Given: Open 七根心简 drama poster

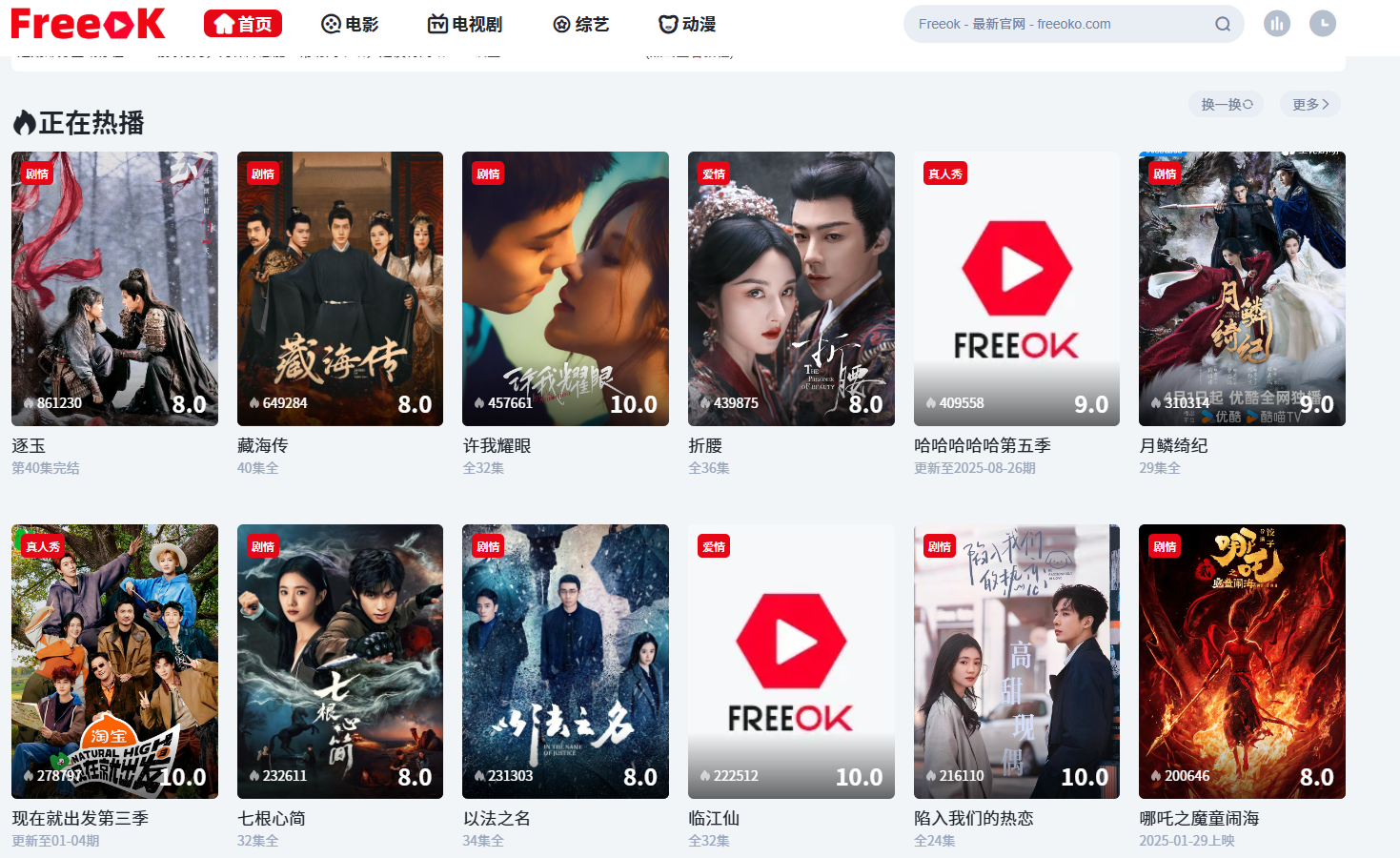Looking at the screenshot, I should [340, 661].
